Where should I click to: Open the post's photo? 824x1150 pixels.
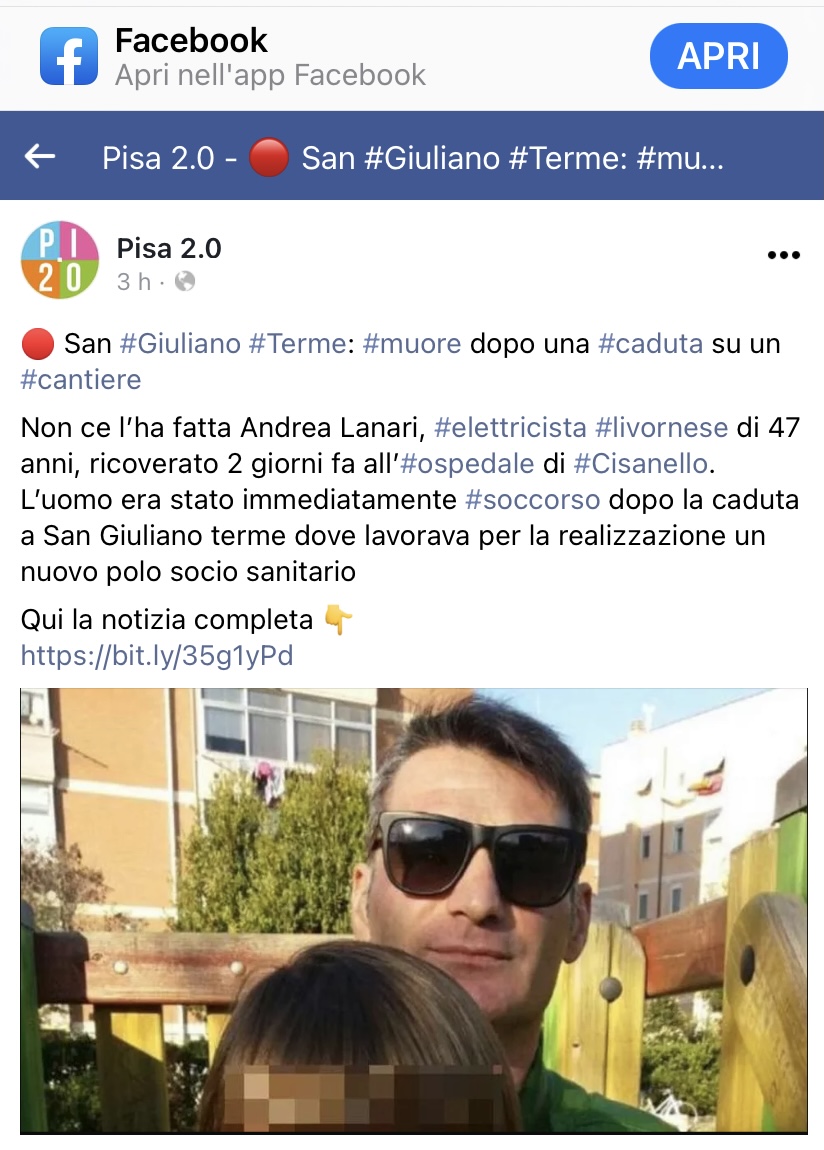(x=413, y=910)
